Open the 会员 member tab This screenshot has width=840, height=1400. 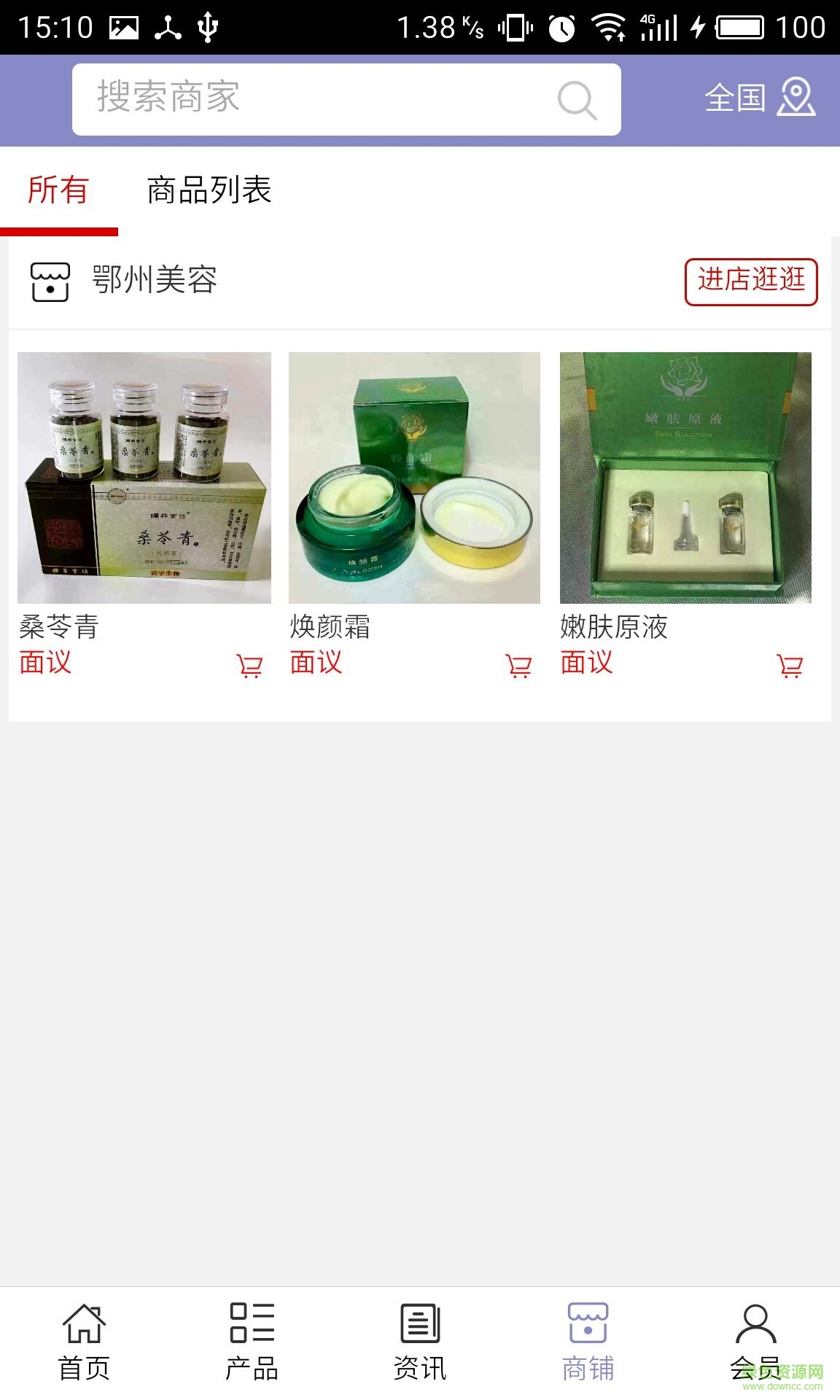click(x=755, y=1342)
